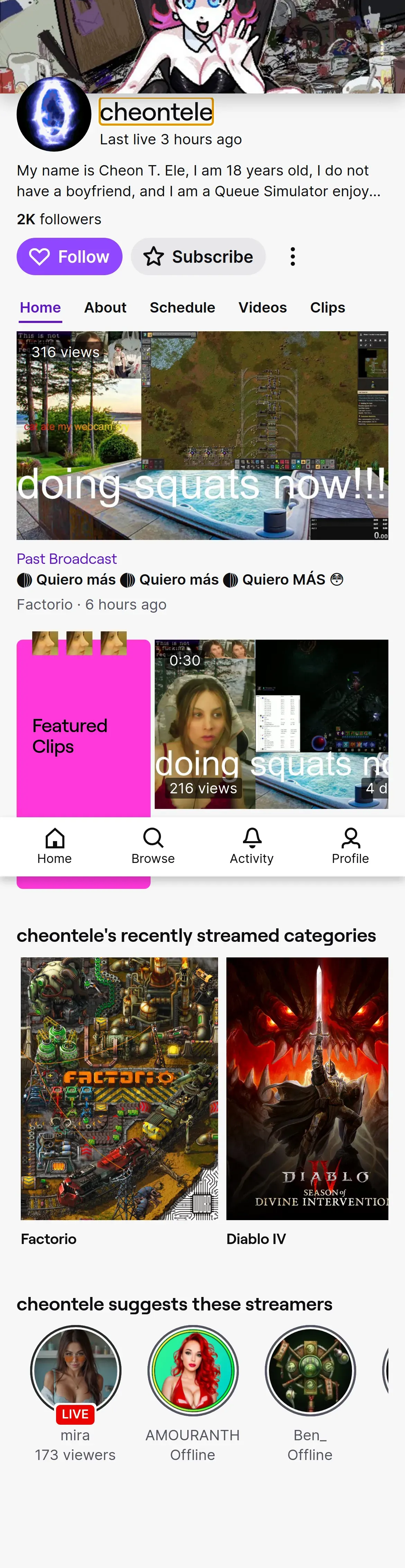Follow the cheontele channel
Viewport: 405px width, 1568px height.
coord(70,257)
